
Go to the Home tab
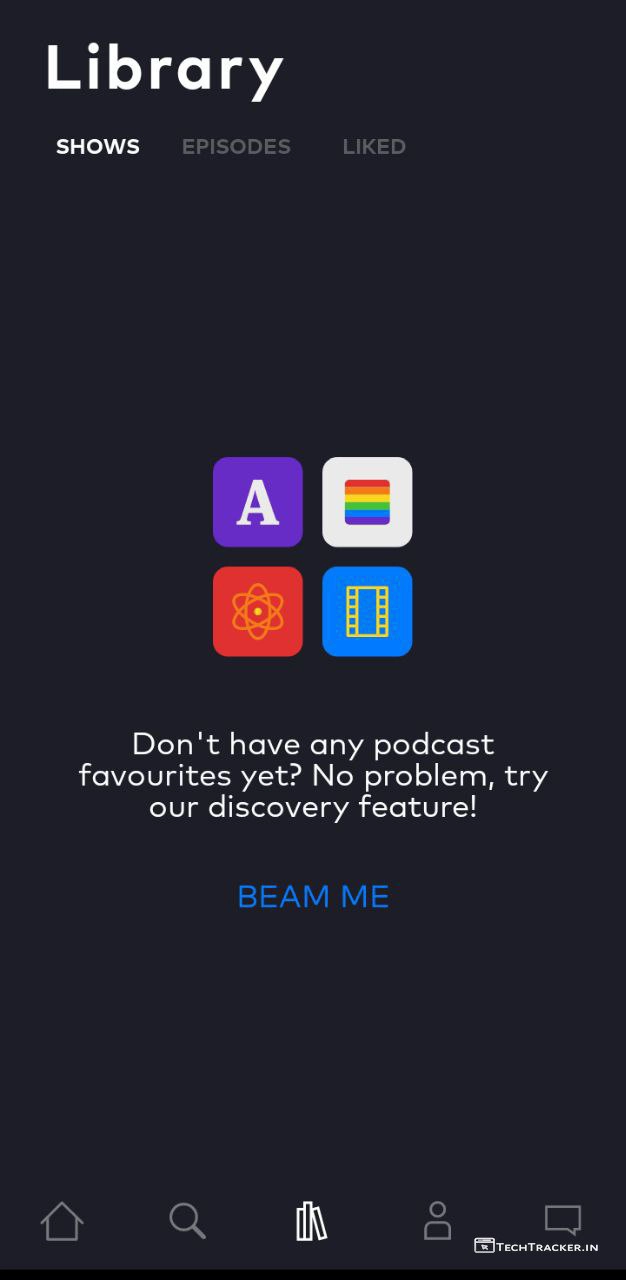[62, 1221]
